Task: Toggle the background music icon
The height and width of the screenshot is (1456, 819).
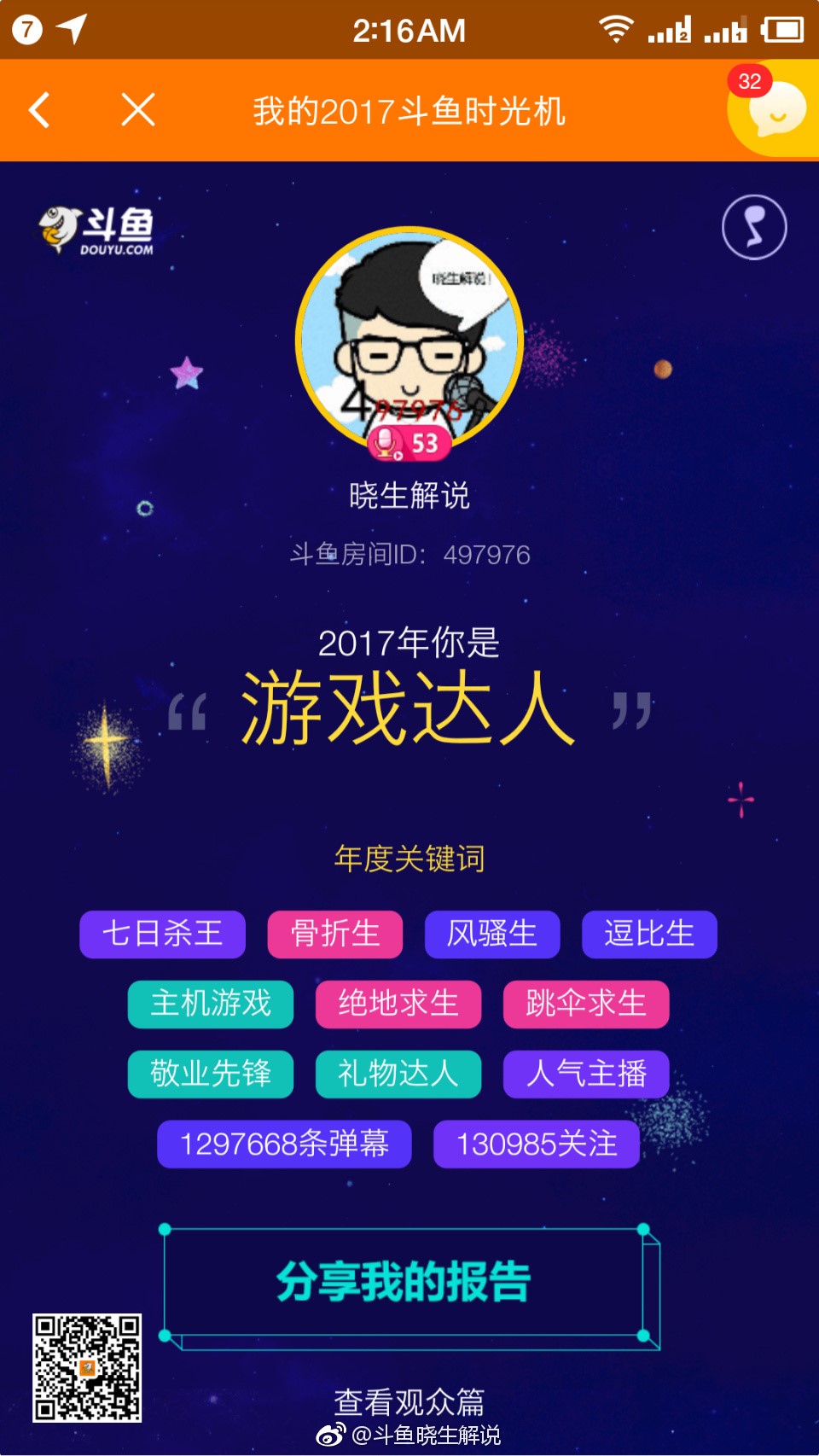Action: click(754, 227)
